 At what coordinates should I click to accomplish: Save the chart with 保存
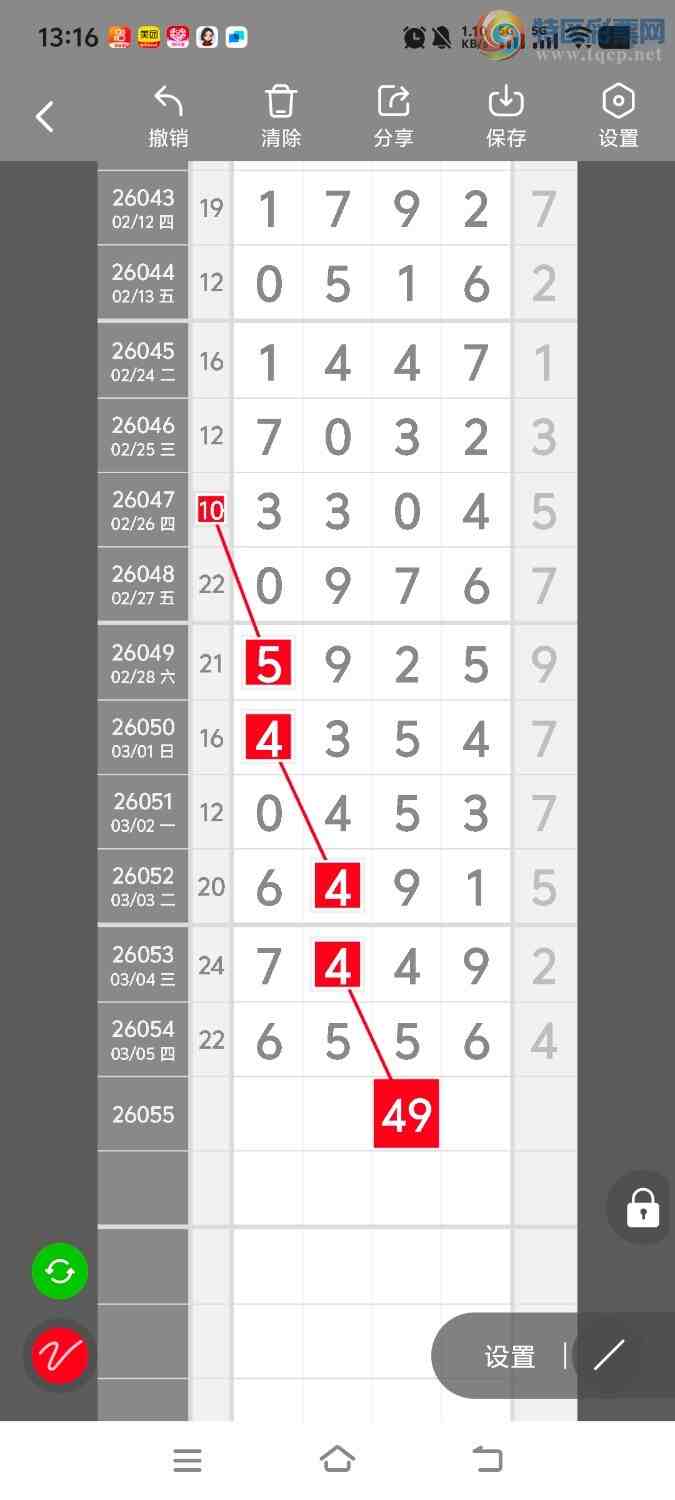(x=506, y=117)
